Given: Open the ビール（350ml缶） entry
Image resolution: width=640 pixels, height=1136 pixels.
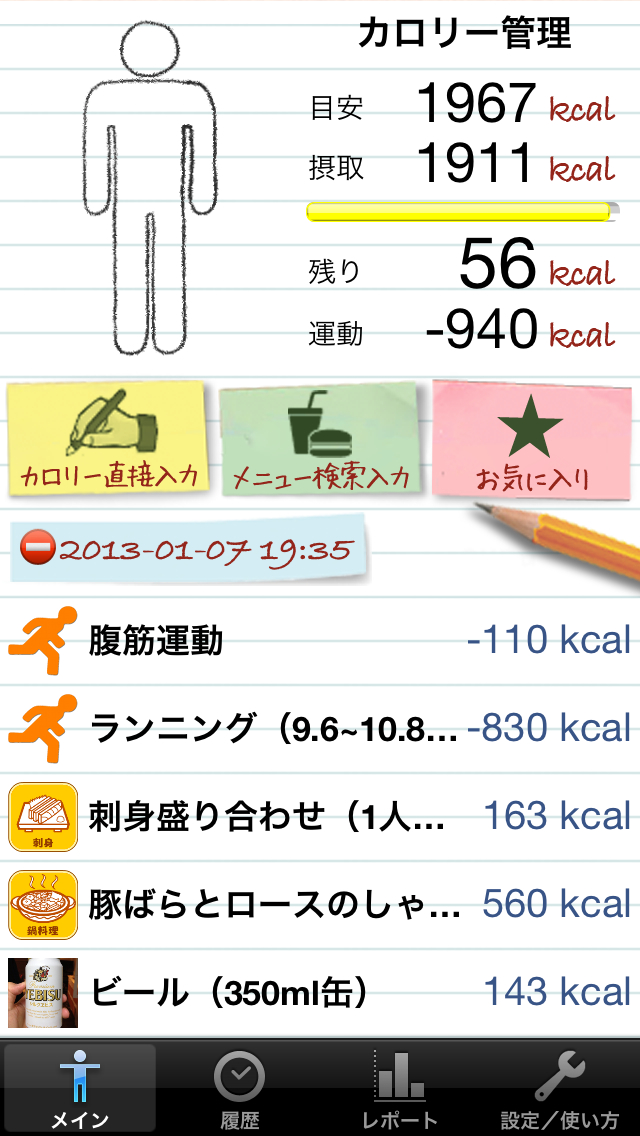Looking at the screenshot, I should [320, 992].
